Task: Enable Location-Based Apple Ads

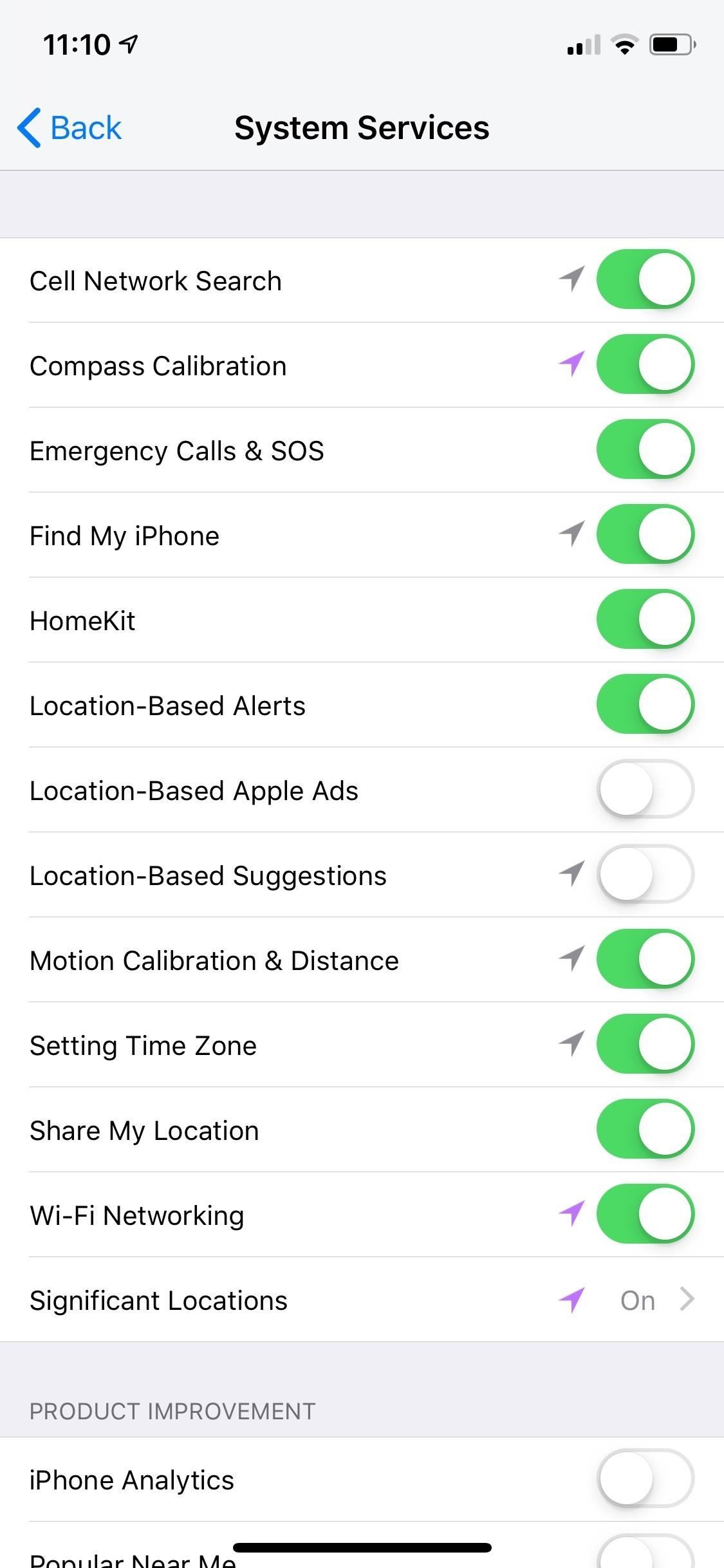Action: (x=645, y=789)
